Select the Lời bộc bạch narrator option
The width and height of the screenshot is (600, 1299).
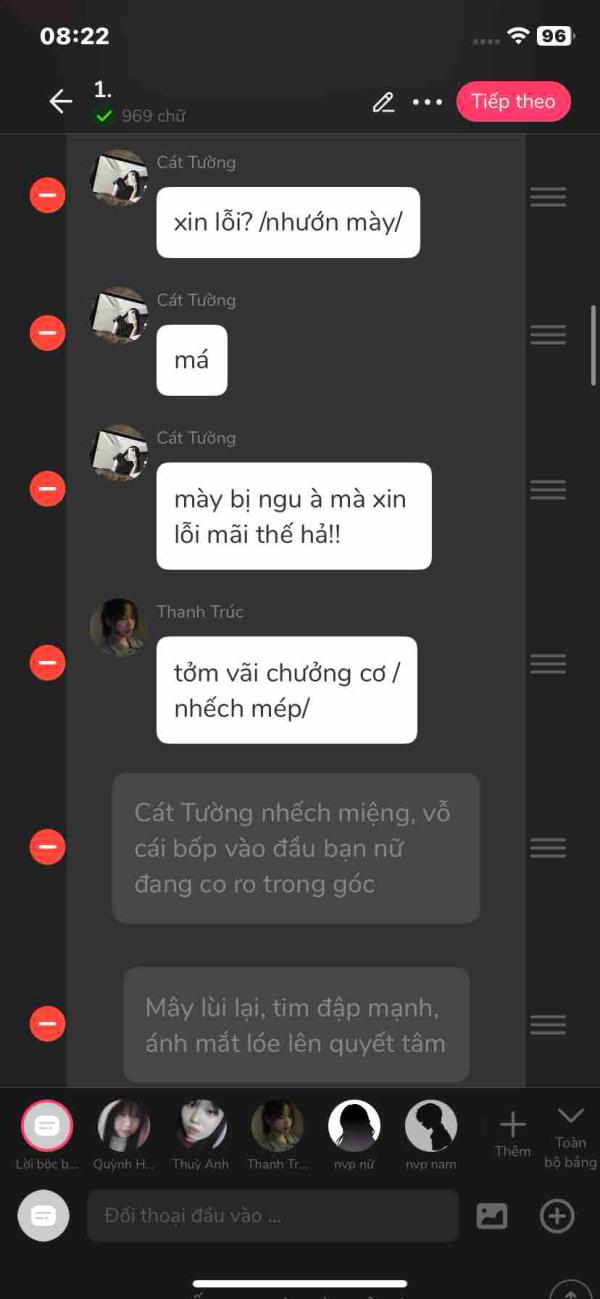click(46, 1126)
